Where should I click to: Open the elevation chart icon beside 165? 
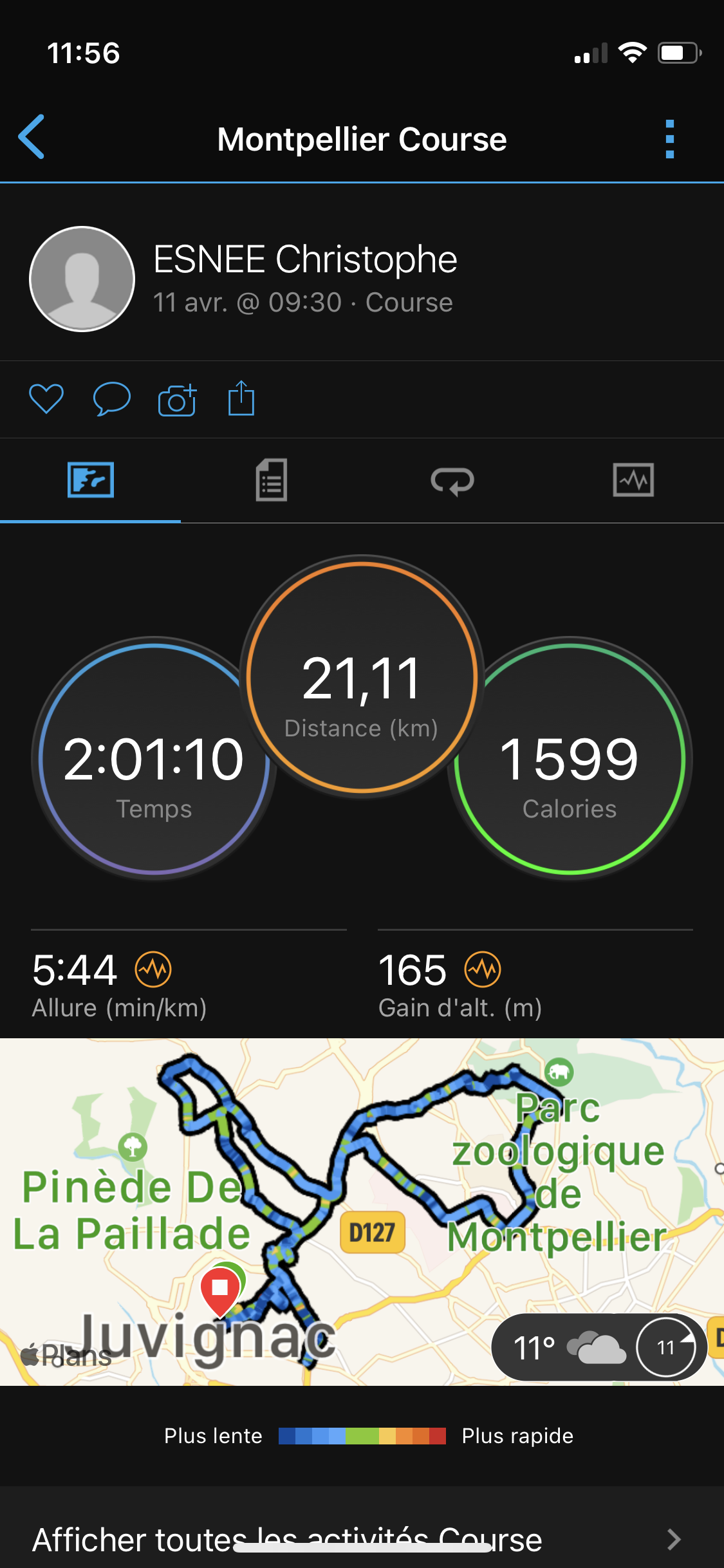point(483,969)
